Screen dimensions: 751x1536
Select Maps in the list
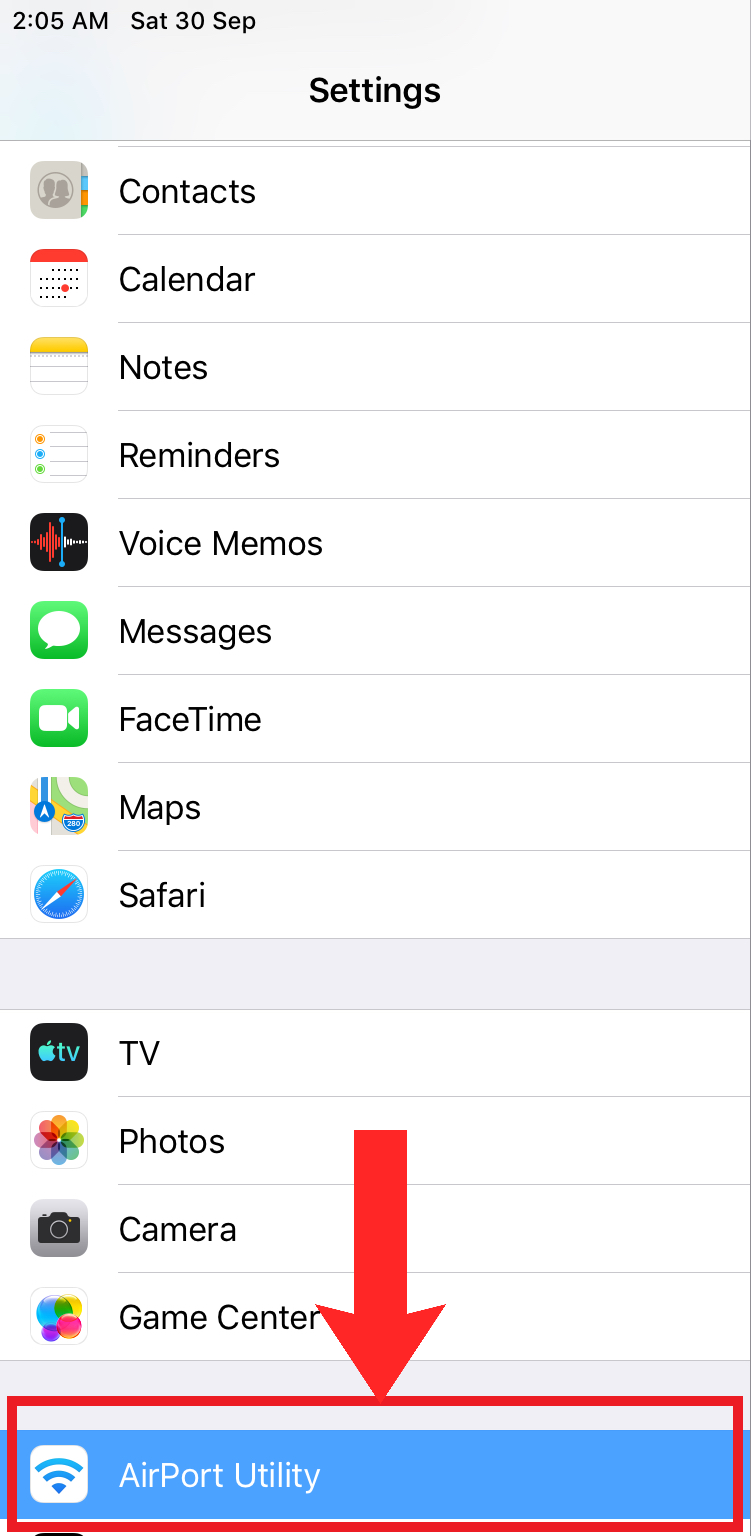click(x=160, y=807)
